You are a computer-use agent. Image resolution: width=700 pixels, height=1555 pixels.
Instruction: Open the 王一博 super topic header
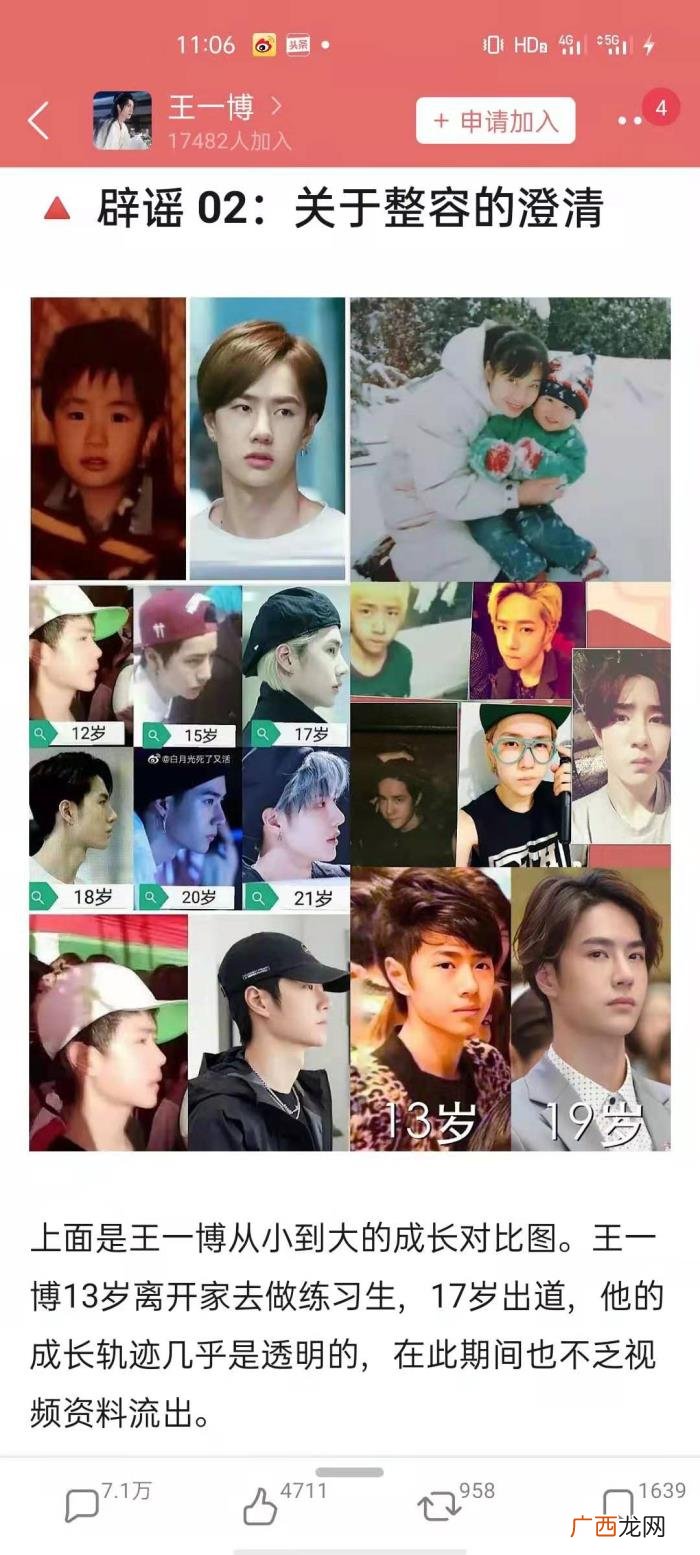point(228,121)
